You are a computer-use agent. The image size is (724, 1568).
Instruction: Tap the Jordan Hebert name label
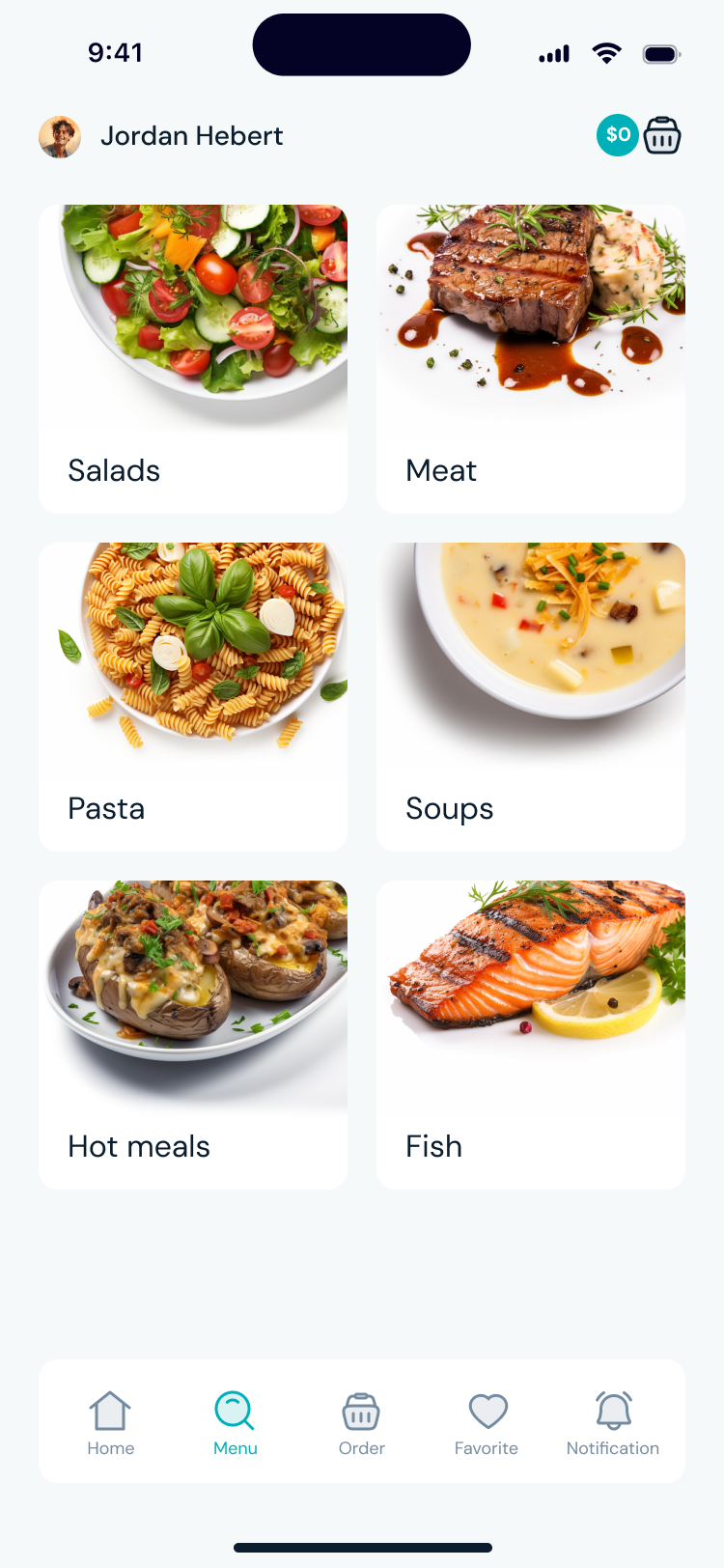[190, 135]
